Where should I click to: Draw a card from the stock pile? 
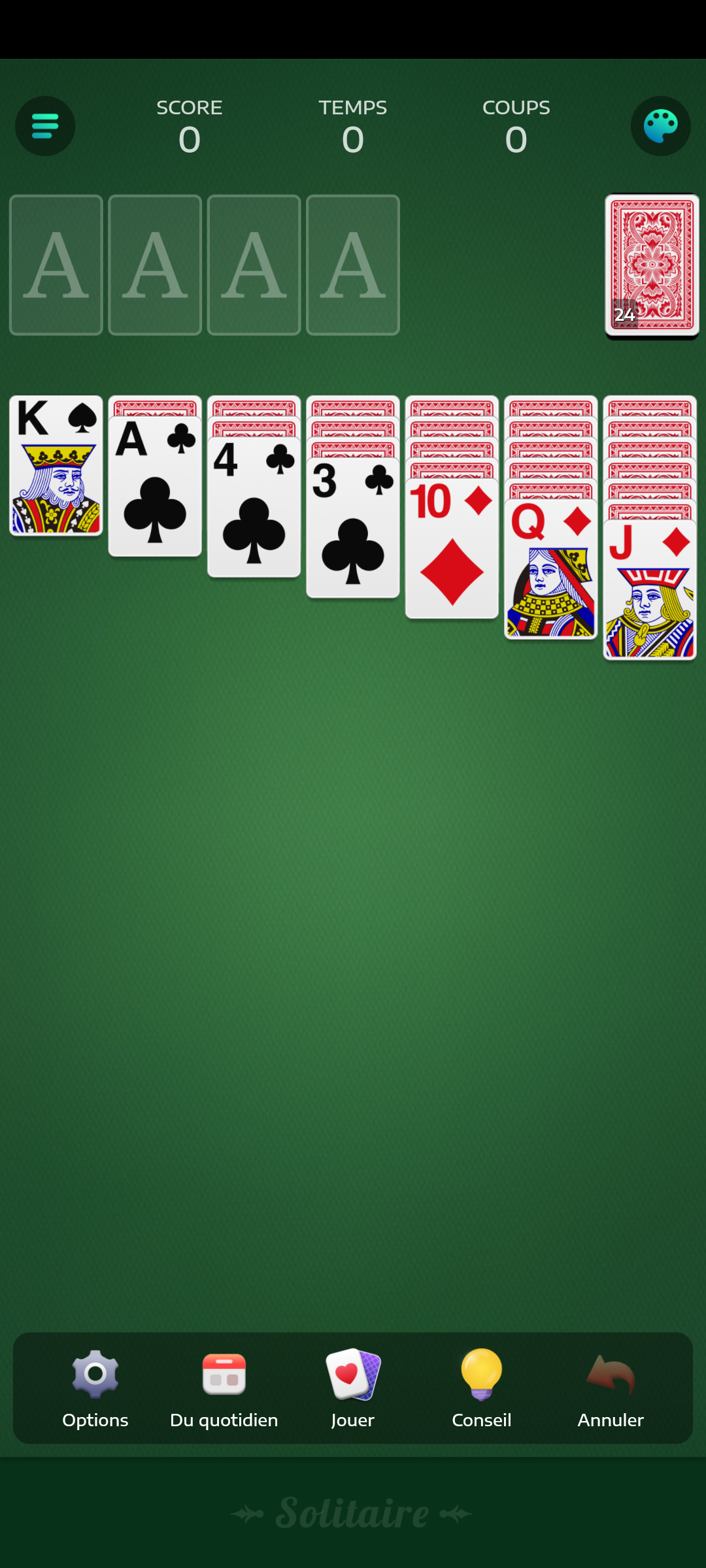[x=652, y=265]
